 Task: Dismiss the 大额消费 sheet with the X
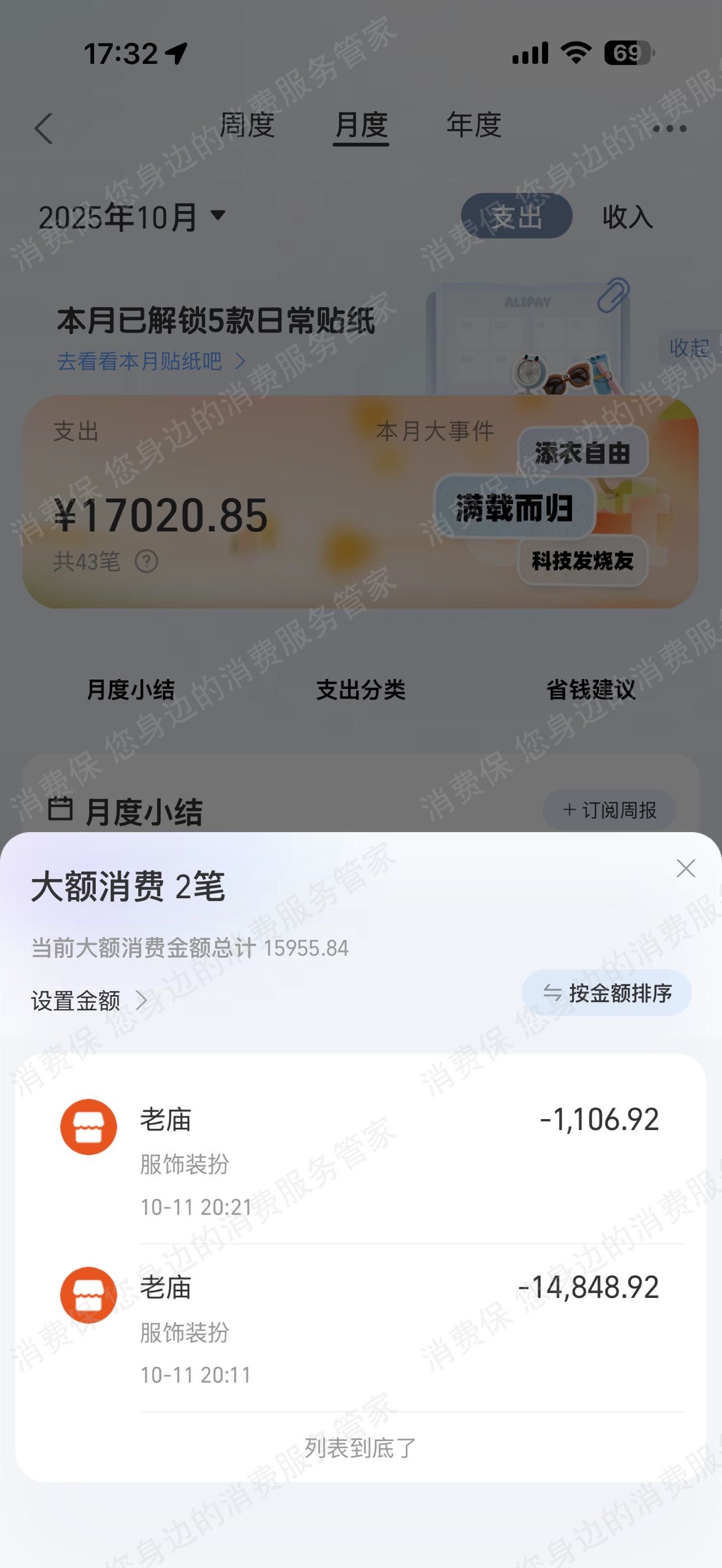[x=686, y=869]
